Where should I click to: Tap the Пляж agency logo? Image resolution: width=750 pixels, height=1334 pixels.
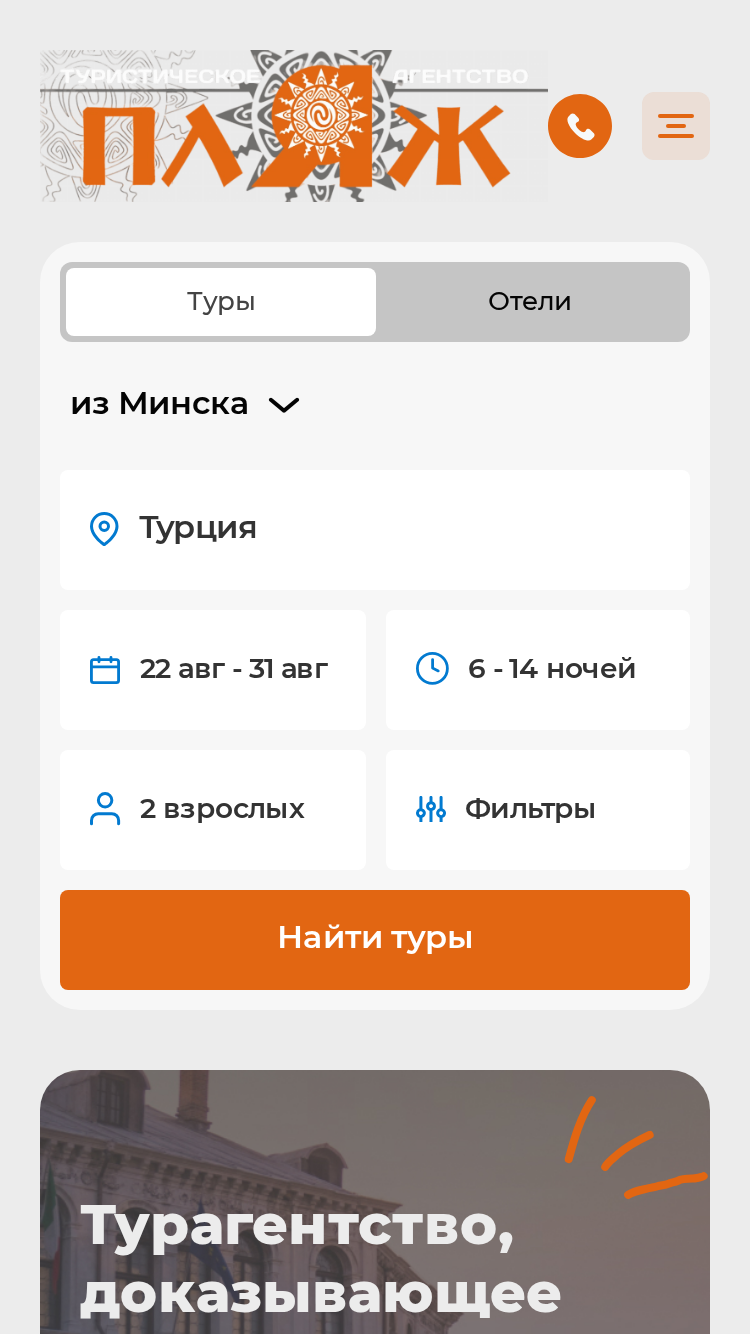tap(294, 126)
